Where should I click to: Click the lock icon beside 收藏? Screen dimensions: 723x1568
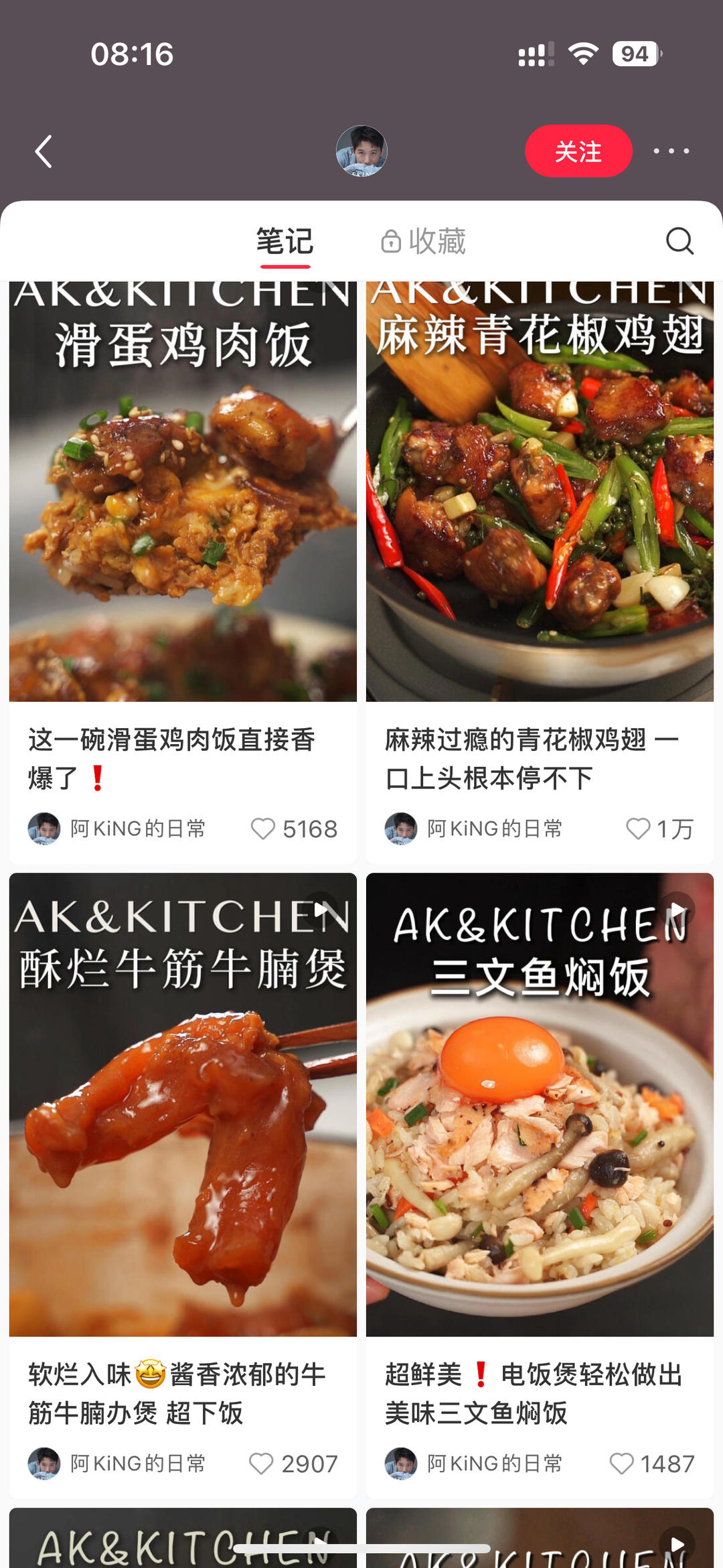(391, 241)
